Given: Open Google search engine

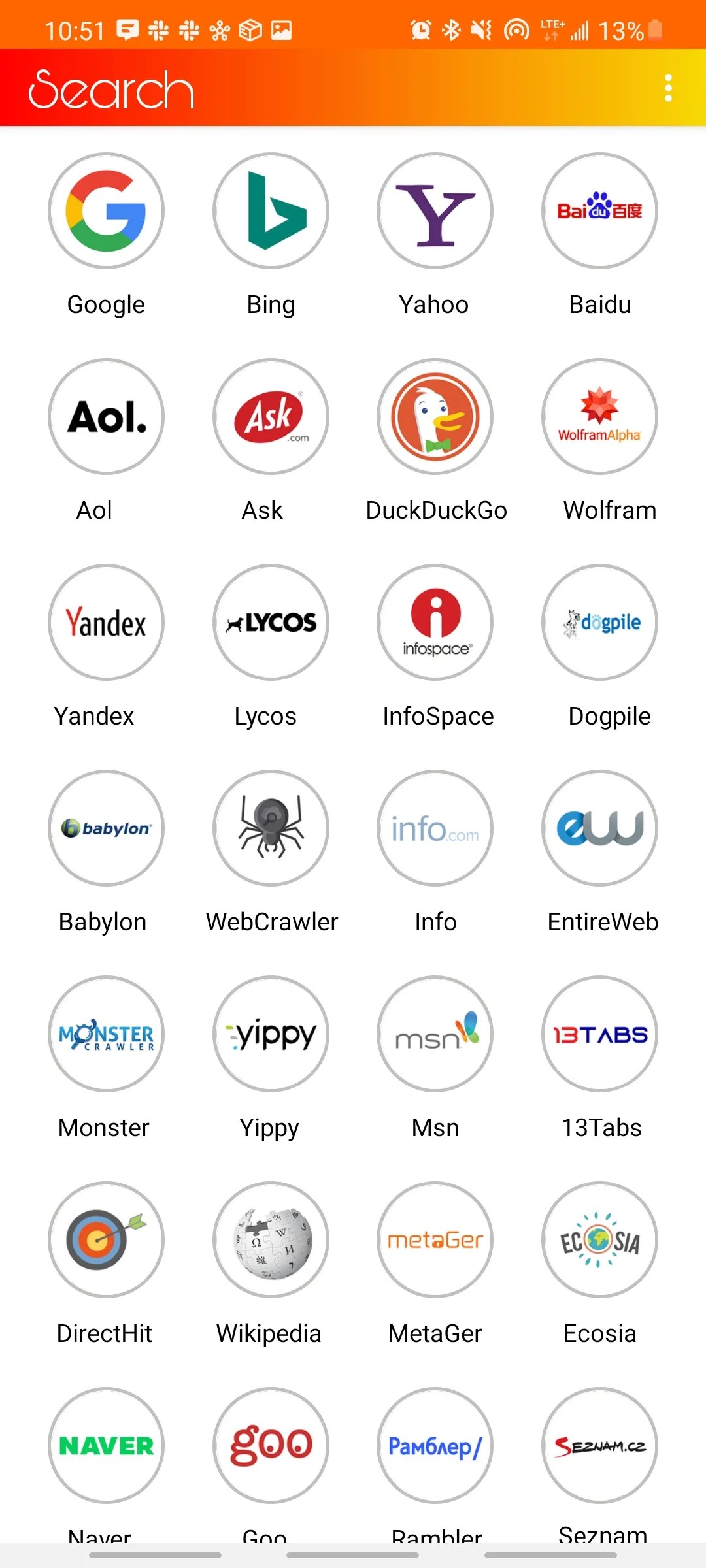Looking at the screenshot, I should [105, 210].
